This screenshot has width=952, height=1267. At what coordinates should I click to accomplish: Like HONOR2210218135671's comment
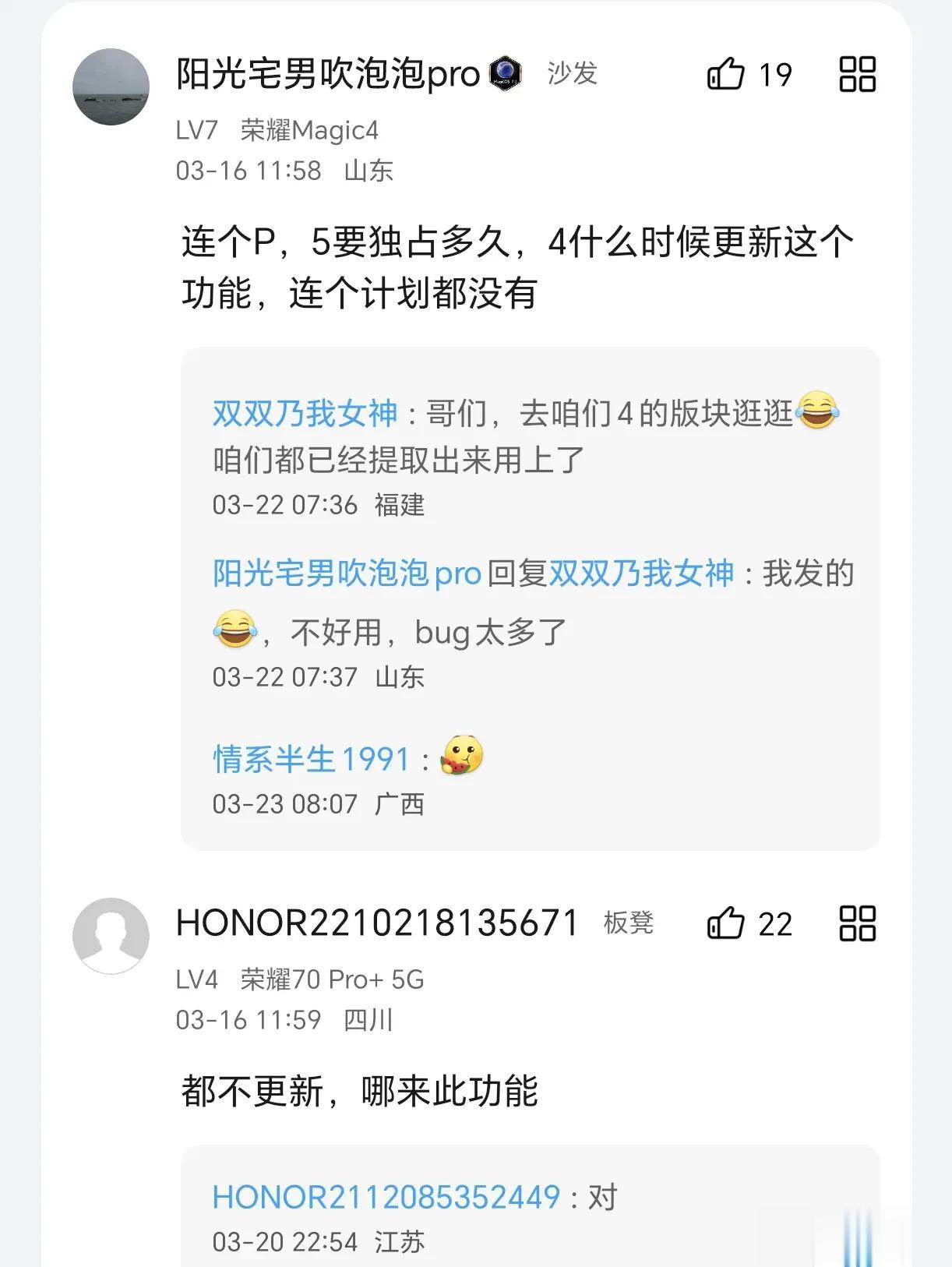click(x=726, y=923)
